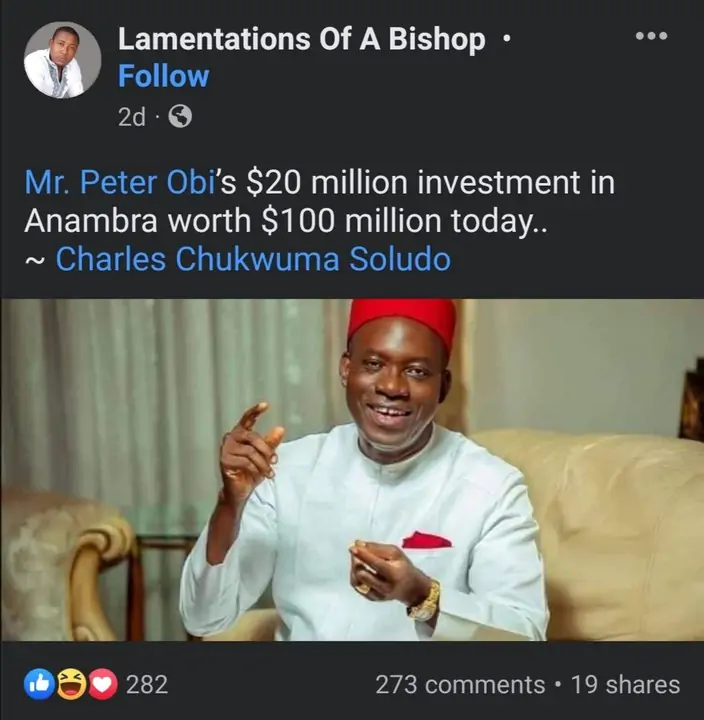The image size is (704, 720).
Task: Open the 273 comments
Action: pos(460,685)
